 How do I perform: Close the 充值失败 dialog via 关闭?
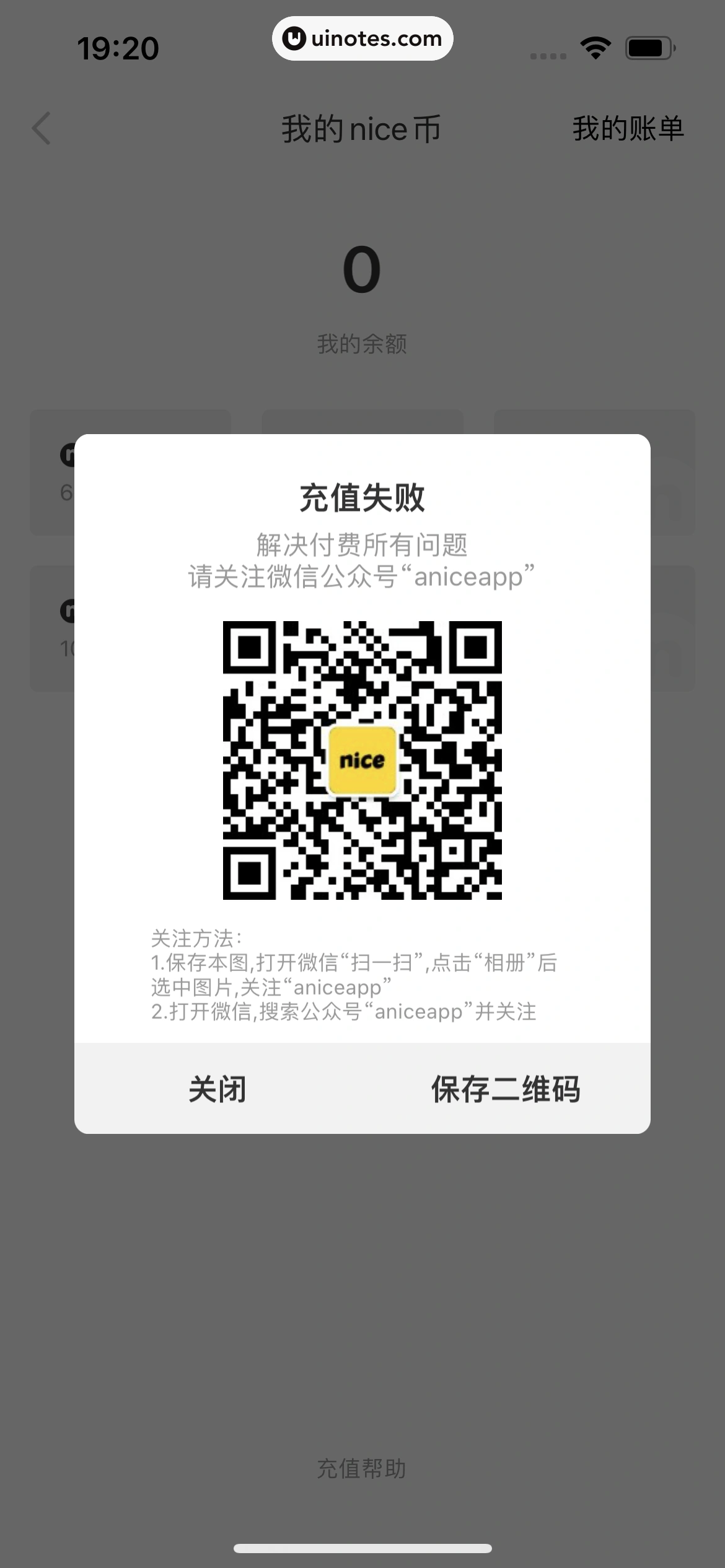point(217,1089)
